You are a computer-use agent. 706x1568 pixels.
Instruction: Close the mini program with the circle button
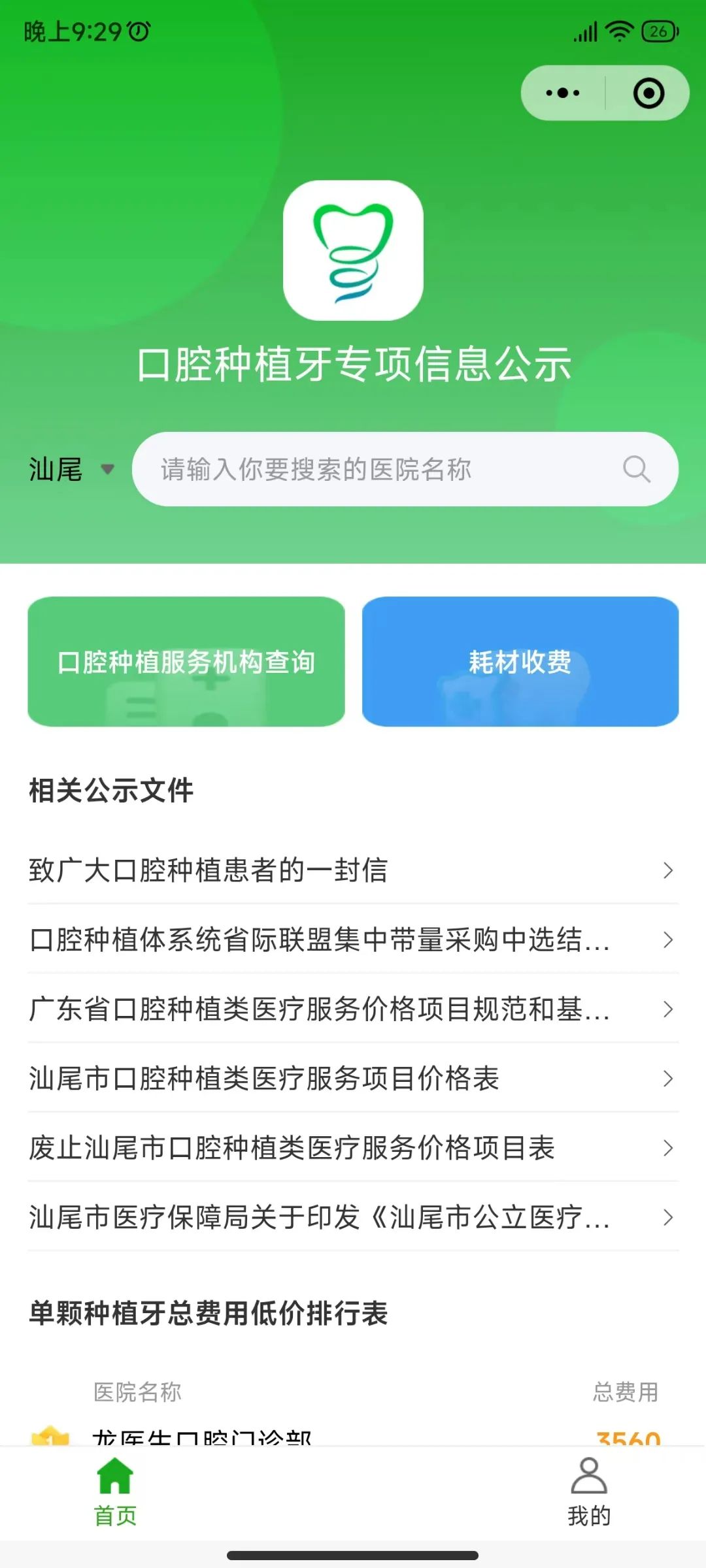point(648,93)
